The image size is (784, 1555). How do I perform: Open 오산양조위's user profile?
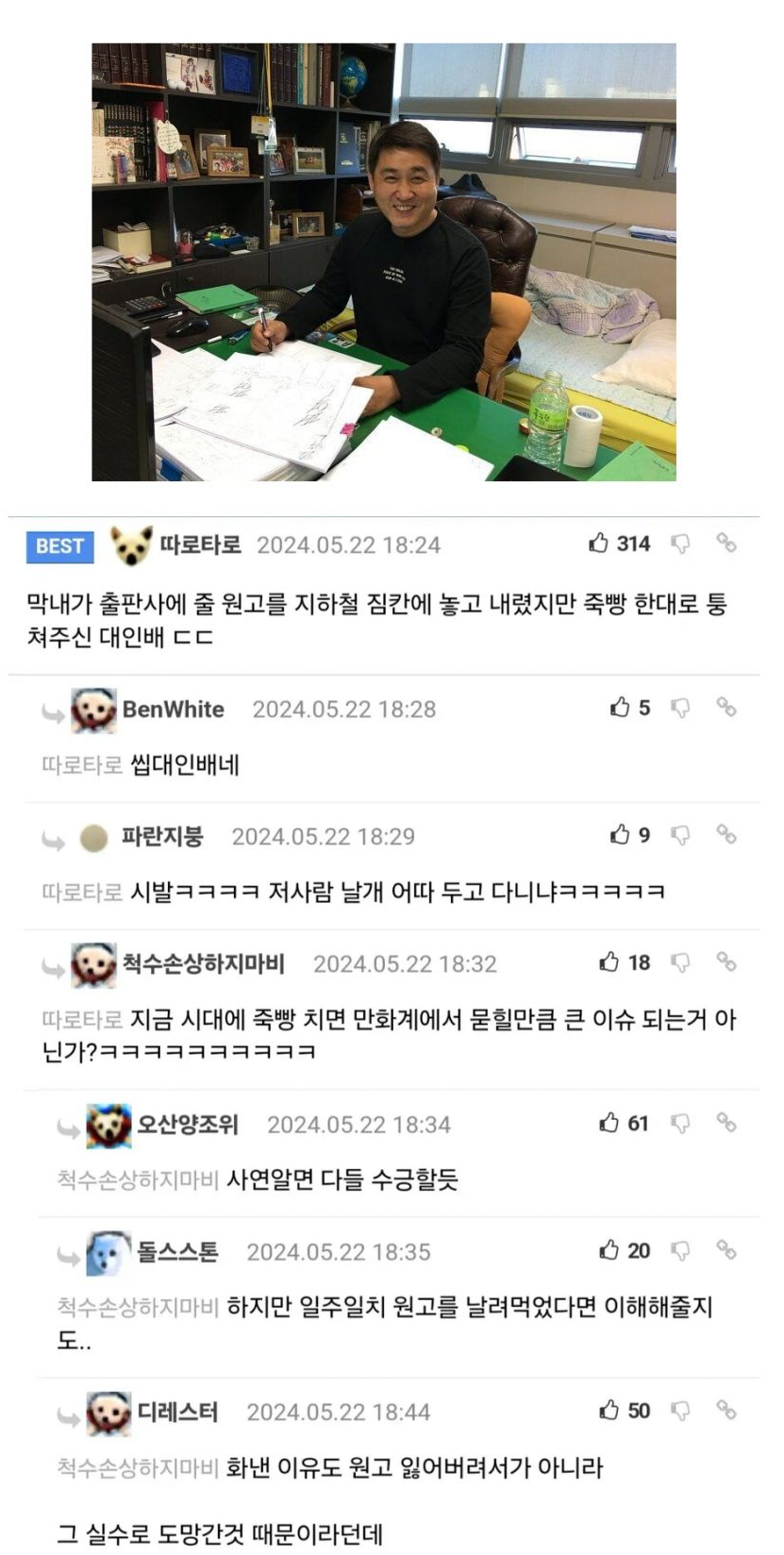click(188, 1125)
